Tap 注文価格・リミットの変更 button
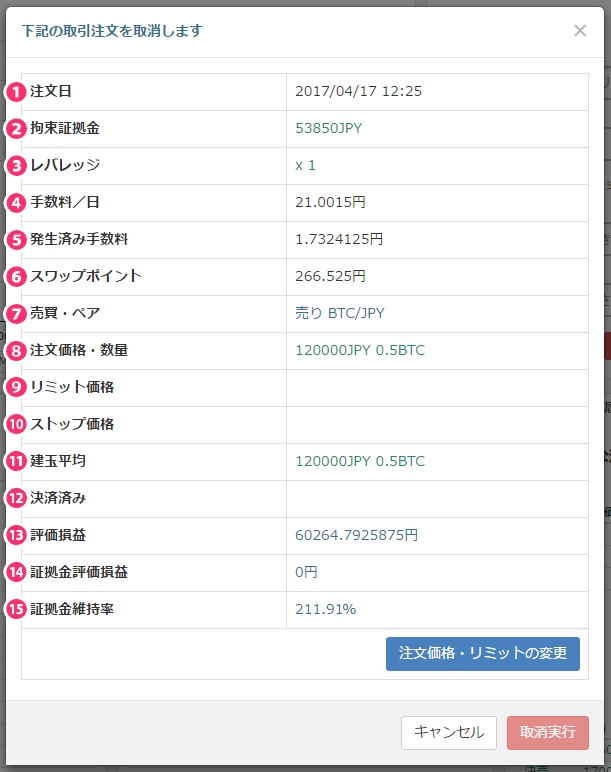611x772 pixels. pos(483,654)
